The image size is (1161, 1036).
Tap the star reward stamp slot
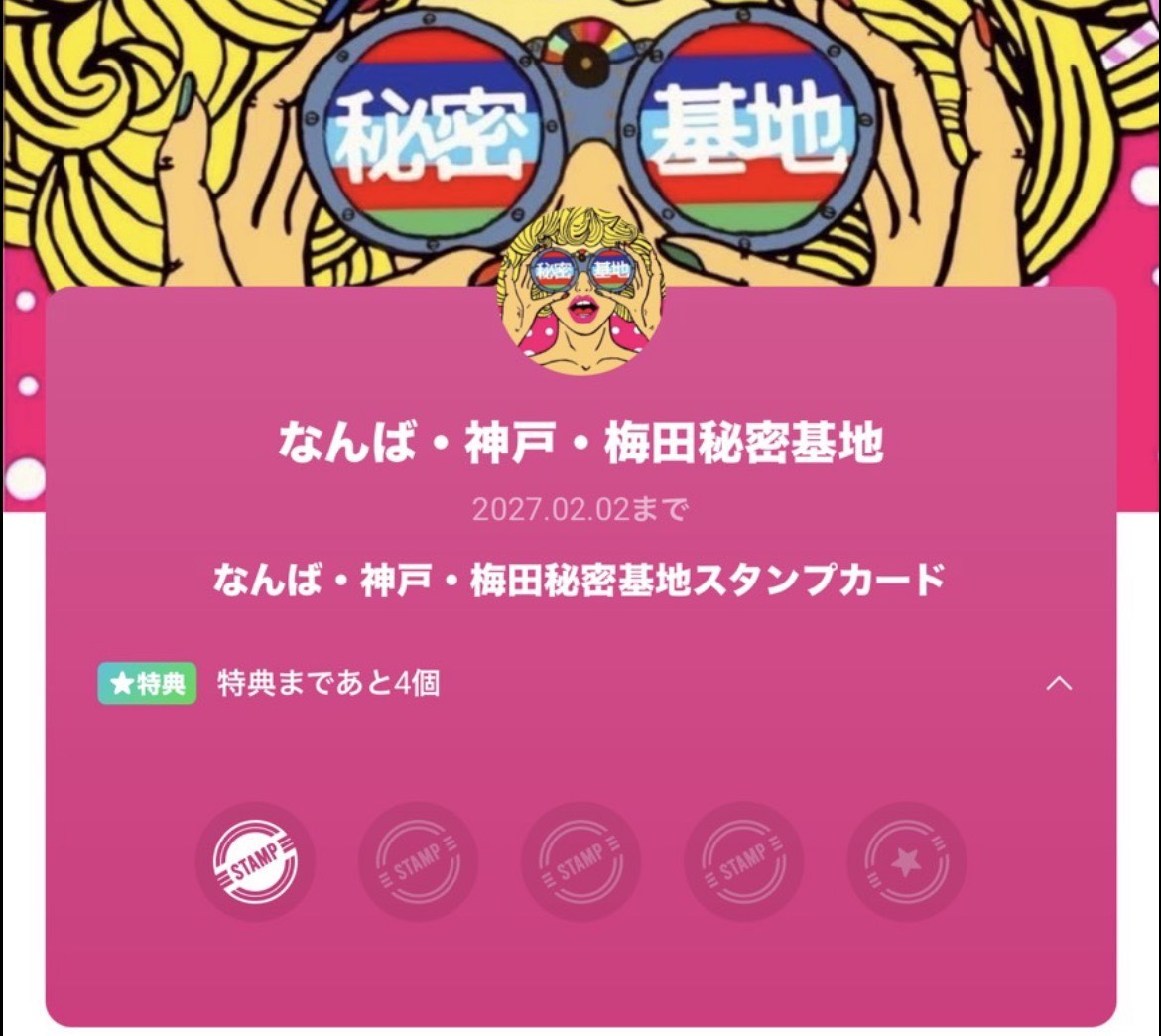(x=906, y=862)
